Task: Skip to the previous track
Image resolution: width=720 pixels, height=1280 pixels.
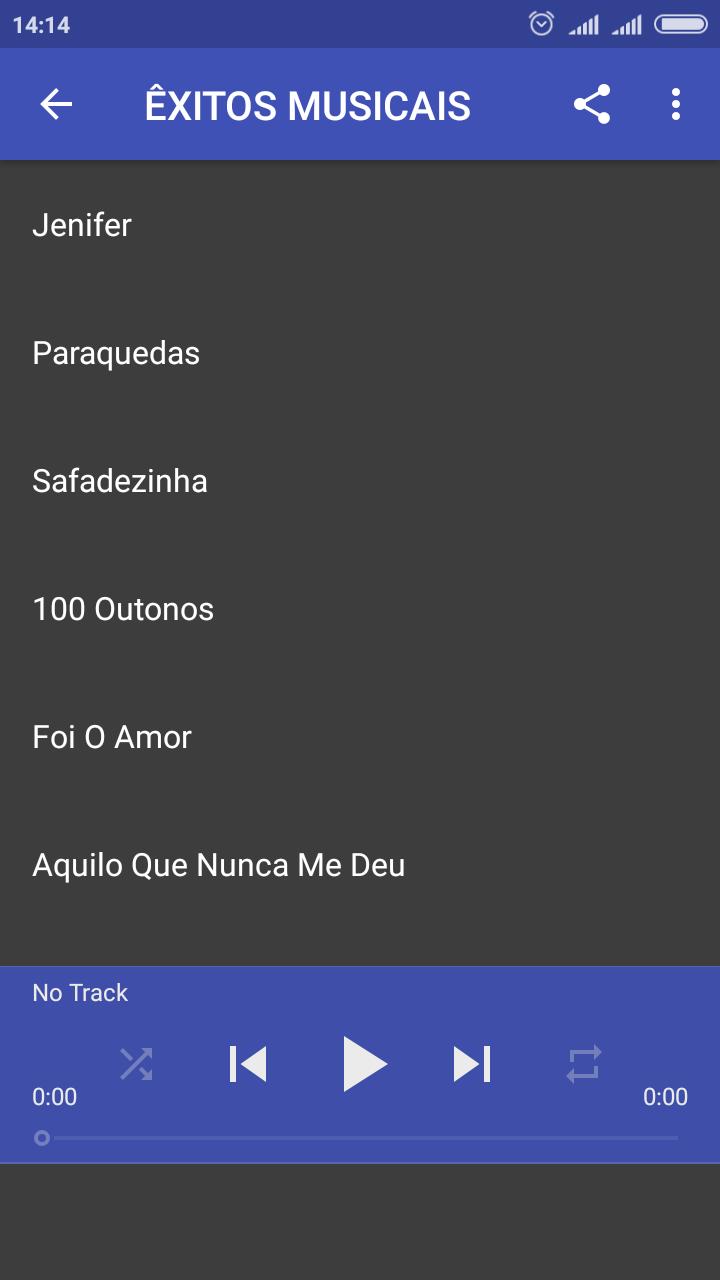Action: 248,1064
